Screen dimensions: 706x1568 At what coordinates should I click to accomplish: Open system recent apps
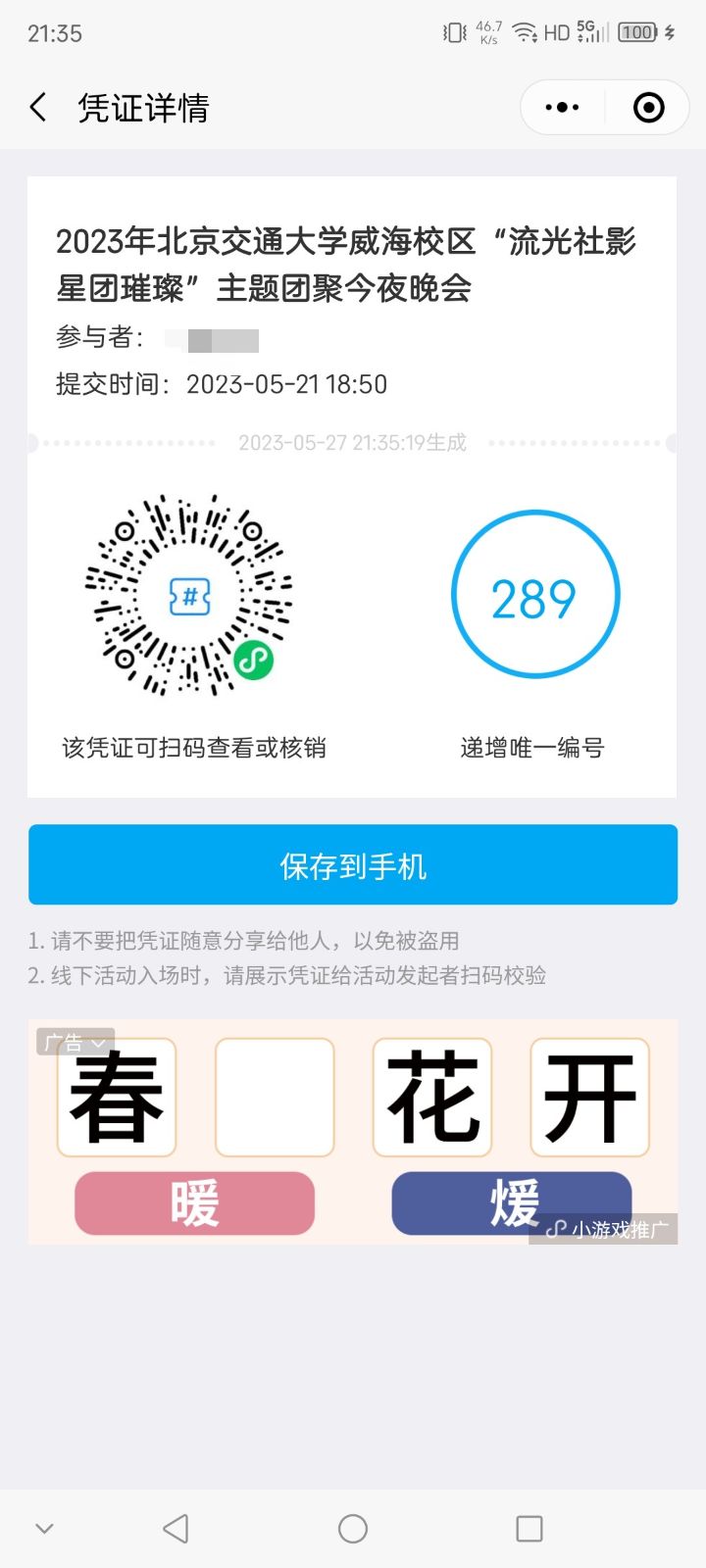529,1529
